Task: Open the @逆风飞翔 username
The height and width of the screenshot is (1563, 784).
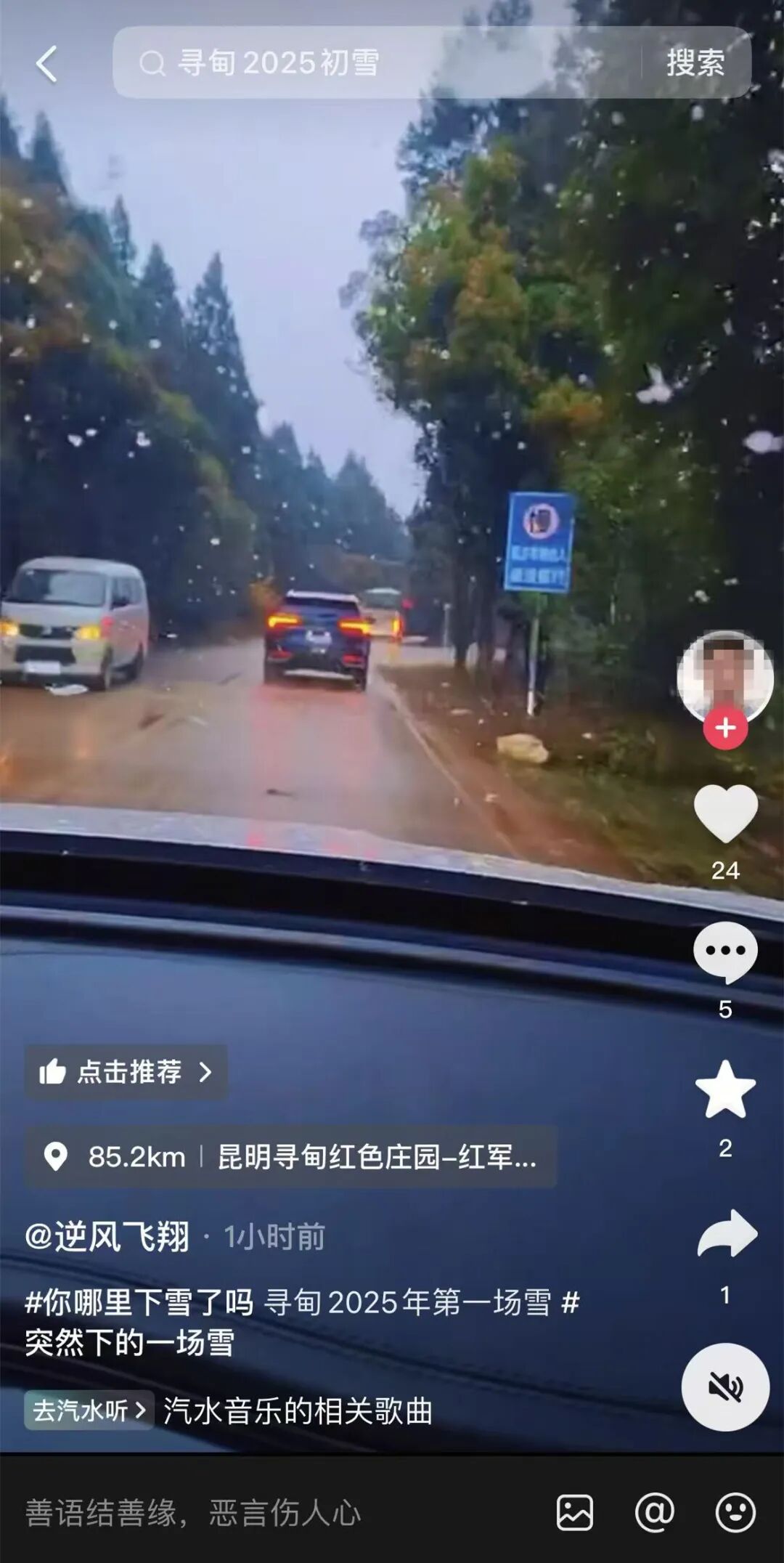Action: click(x=107, y=1236)
